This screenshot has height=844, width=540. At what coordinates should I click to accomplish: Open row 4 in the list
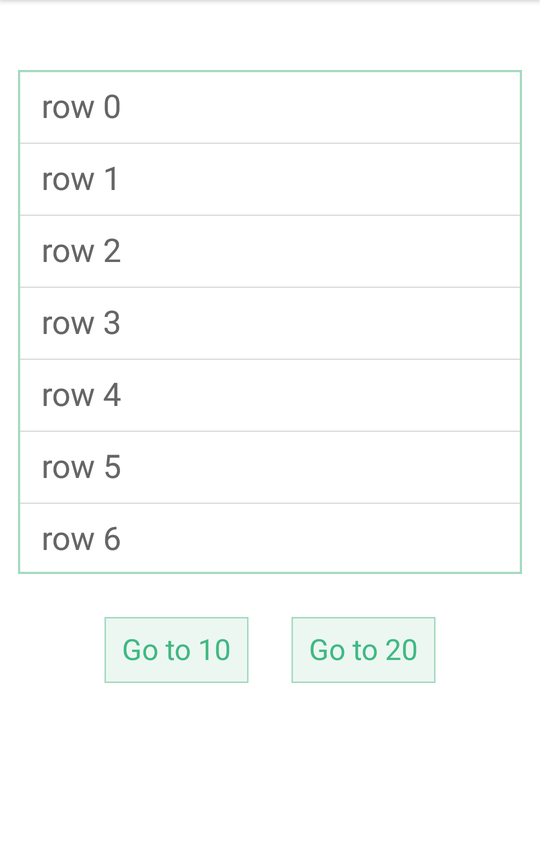270,396
